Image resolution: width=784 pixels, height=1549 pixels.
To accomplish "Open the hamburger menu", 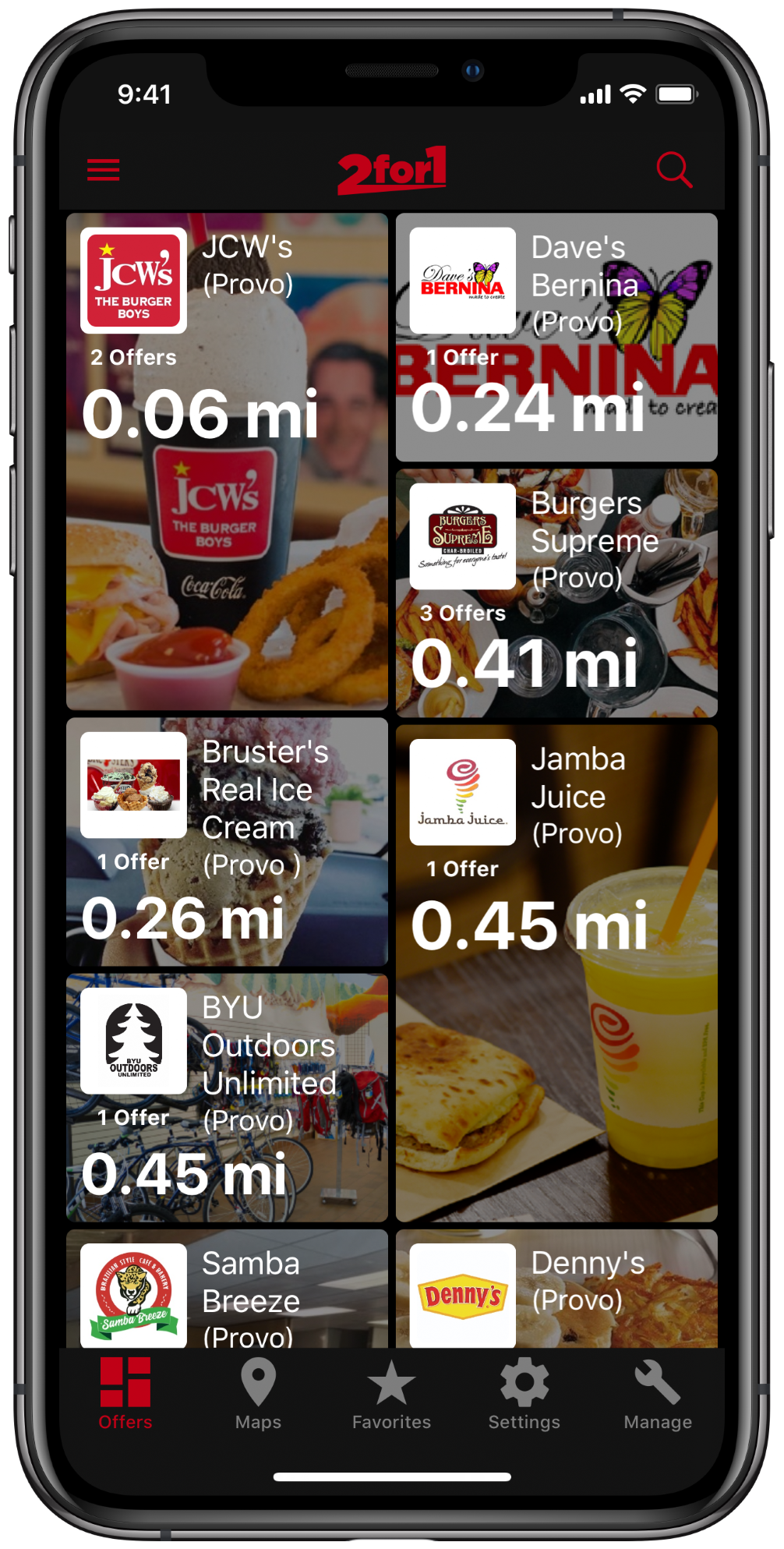I will point(104,169).
